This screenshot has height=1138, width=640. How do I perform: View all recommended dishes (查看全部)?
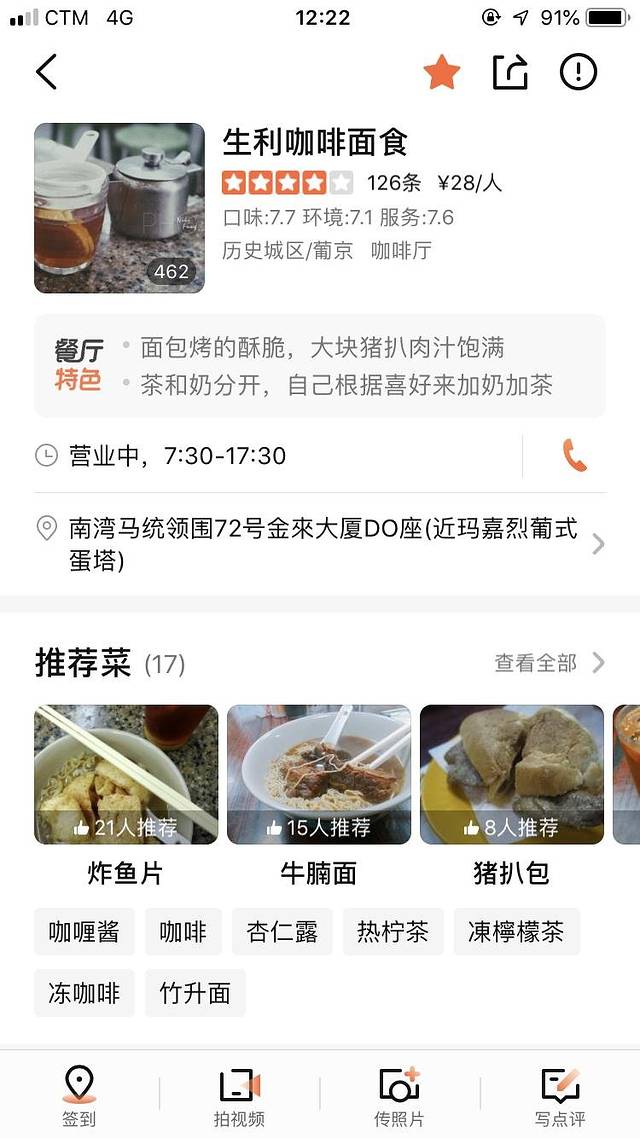click(x=549, y=663)
